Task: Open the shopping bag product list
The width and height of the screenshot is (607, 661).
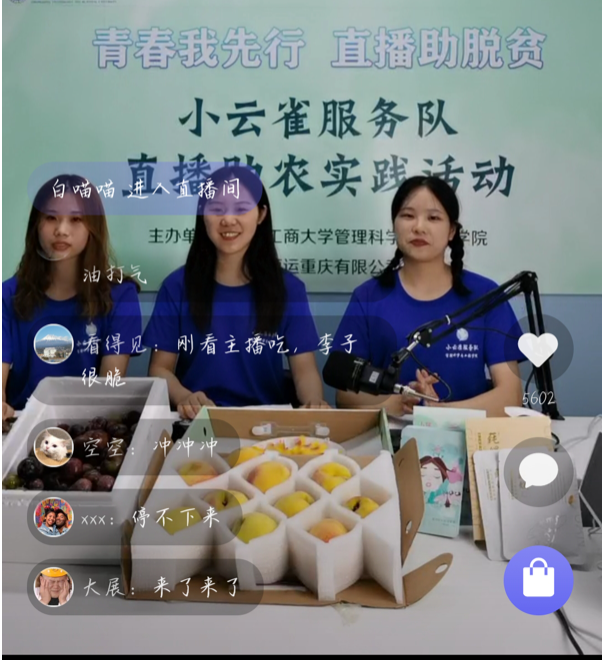Action: click(x=538, y=580)
